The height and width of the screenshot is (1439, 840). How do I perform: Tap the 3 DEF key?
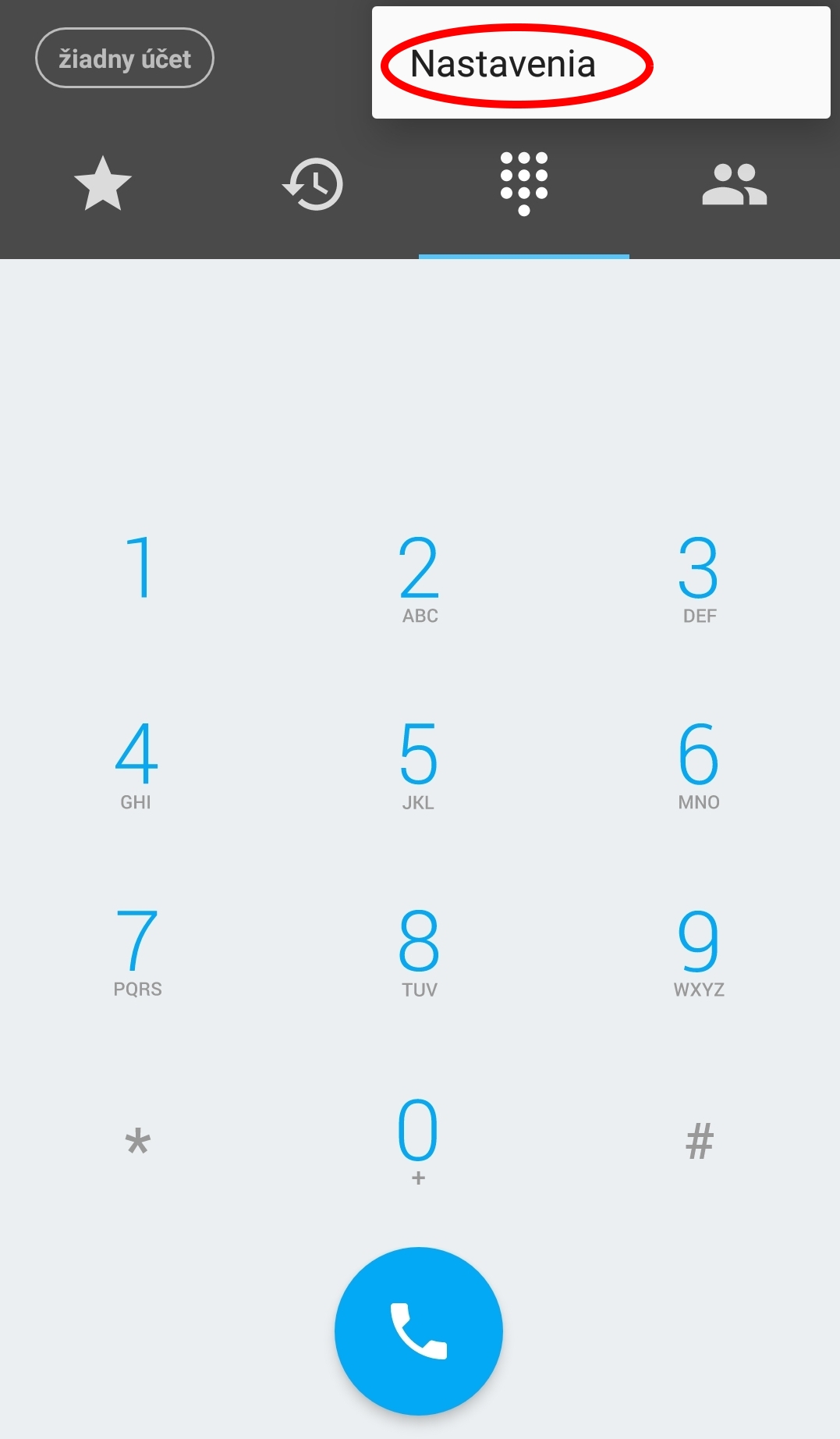(699, 577)
